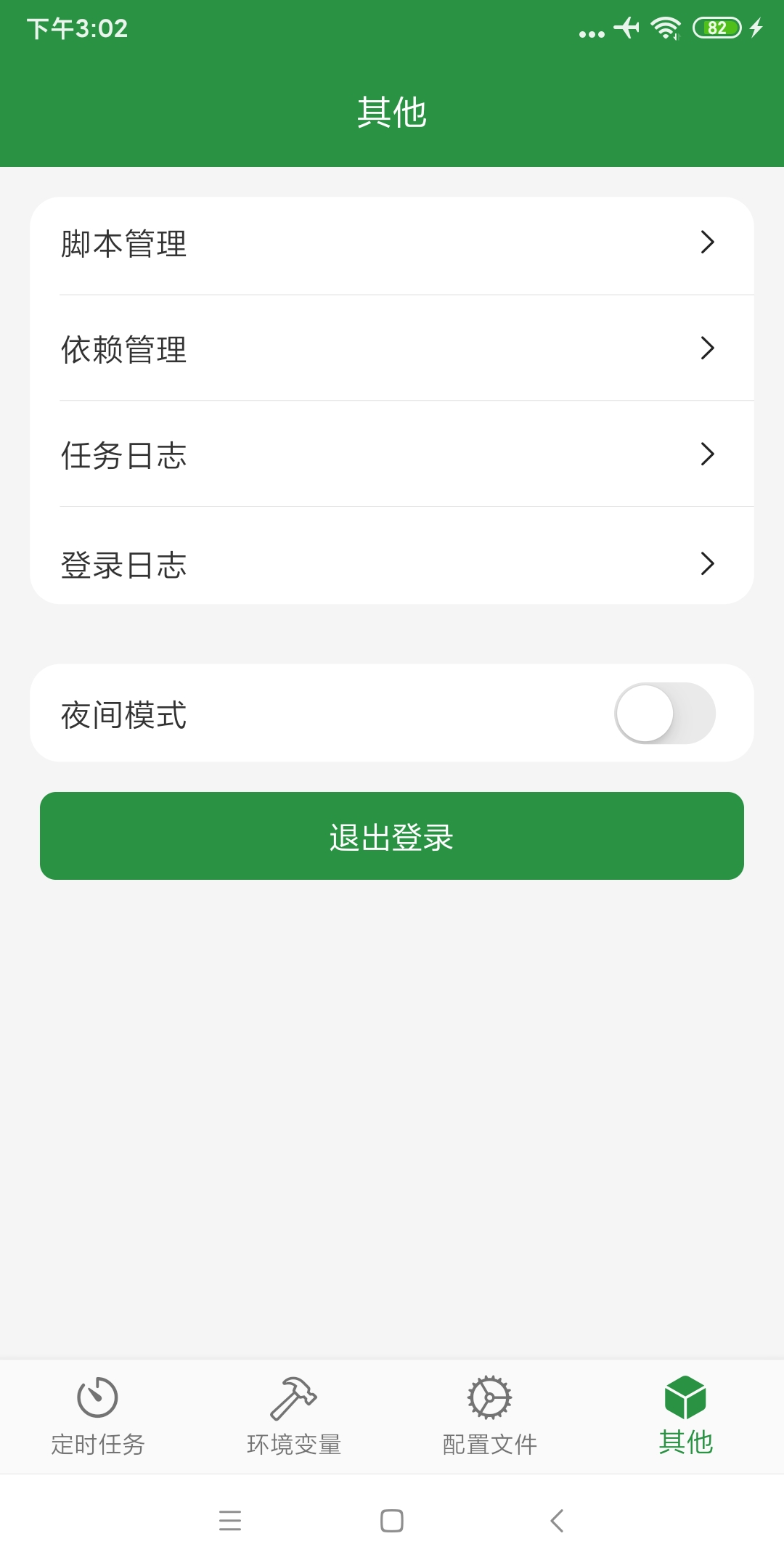View 任务日志 (task logs)
This screenshot has width=784, height=1568.
(391, 454)
